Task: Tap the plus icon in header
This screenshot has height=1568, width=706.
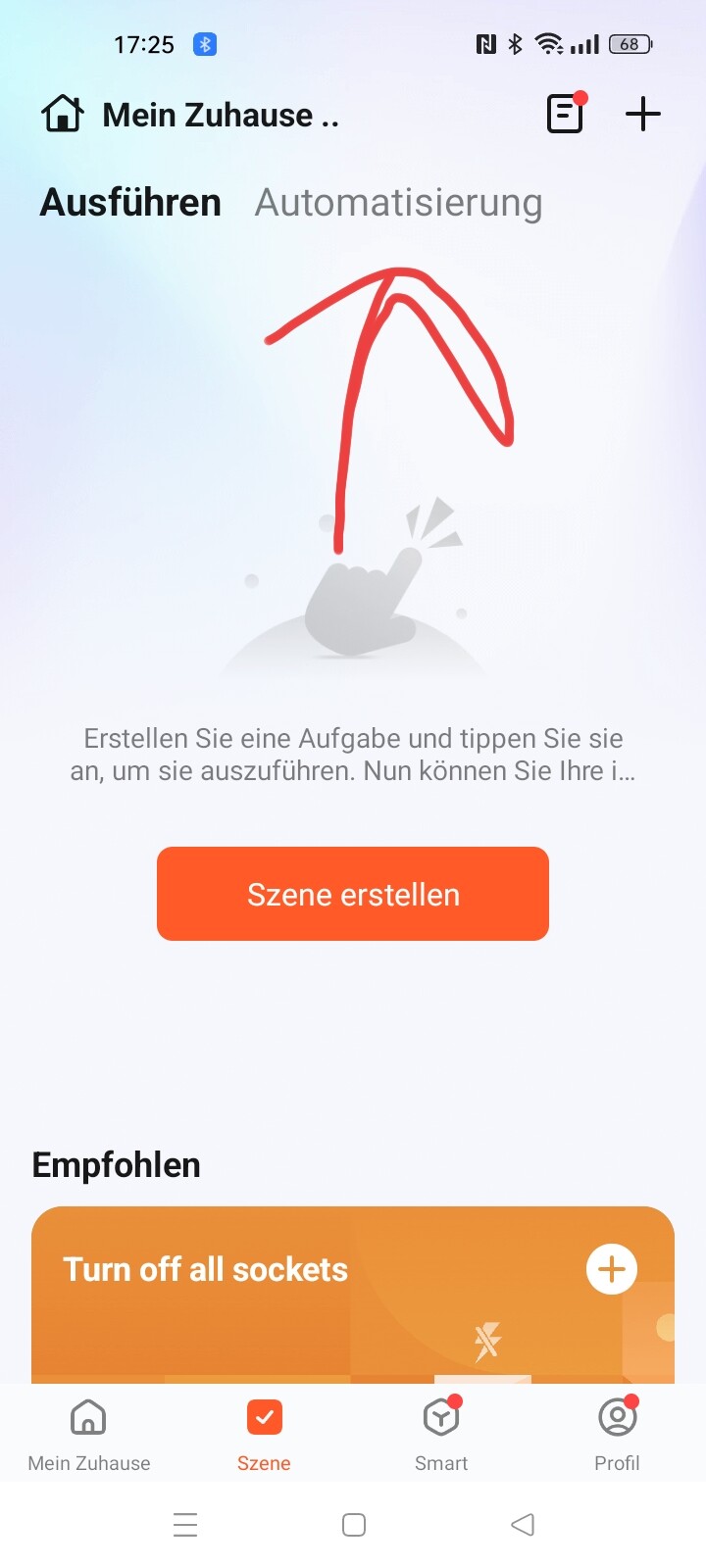Action: pyautogui.click(x=643, y=115)
